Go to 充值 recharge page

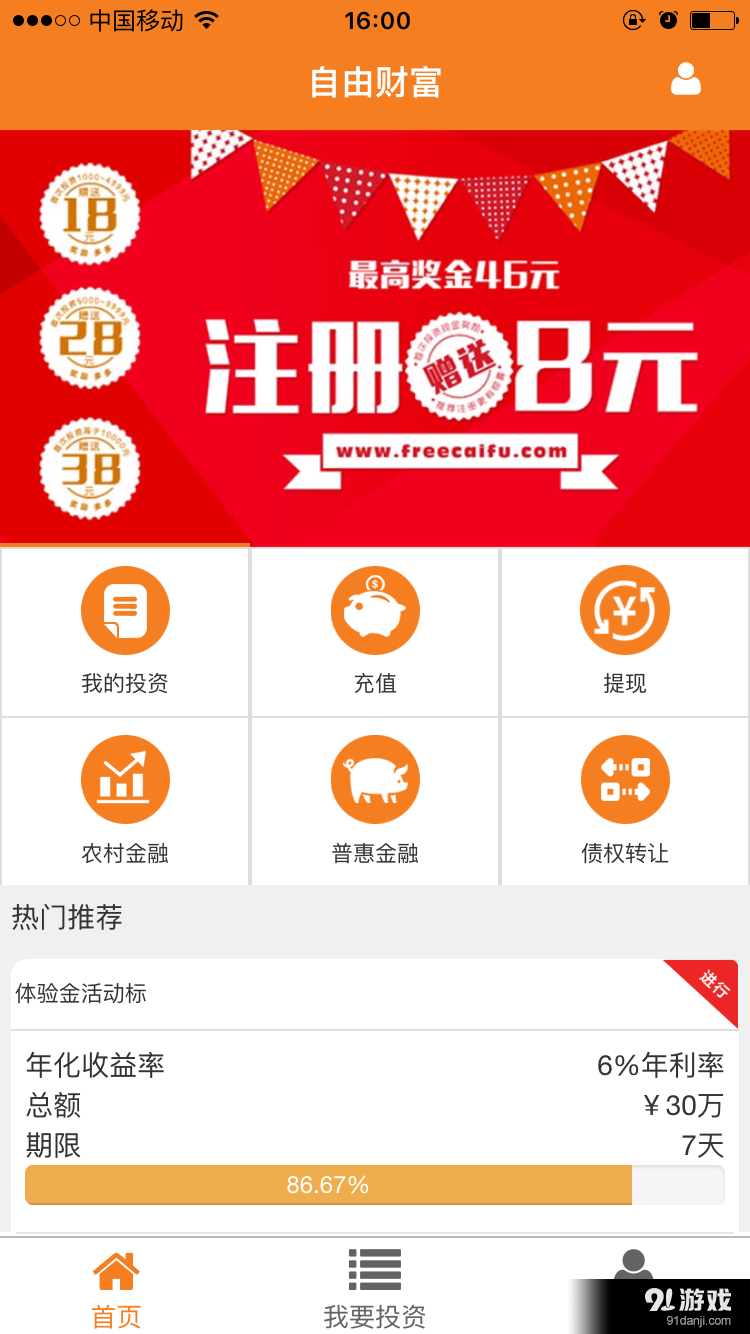click(375, 632)
